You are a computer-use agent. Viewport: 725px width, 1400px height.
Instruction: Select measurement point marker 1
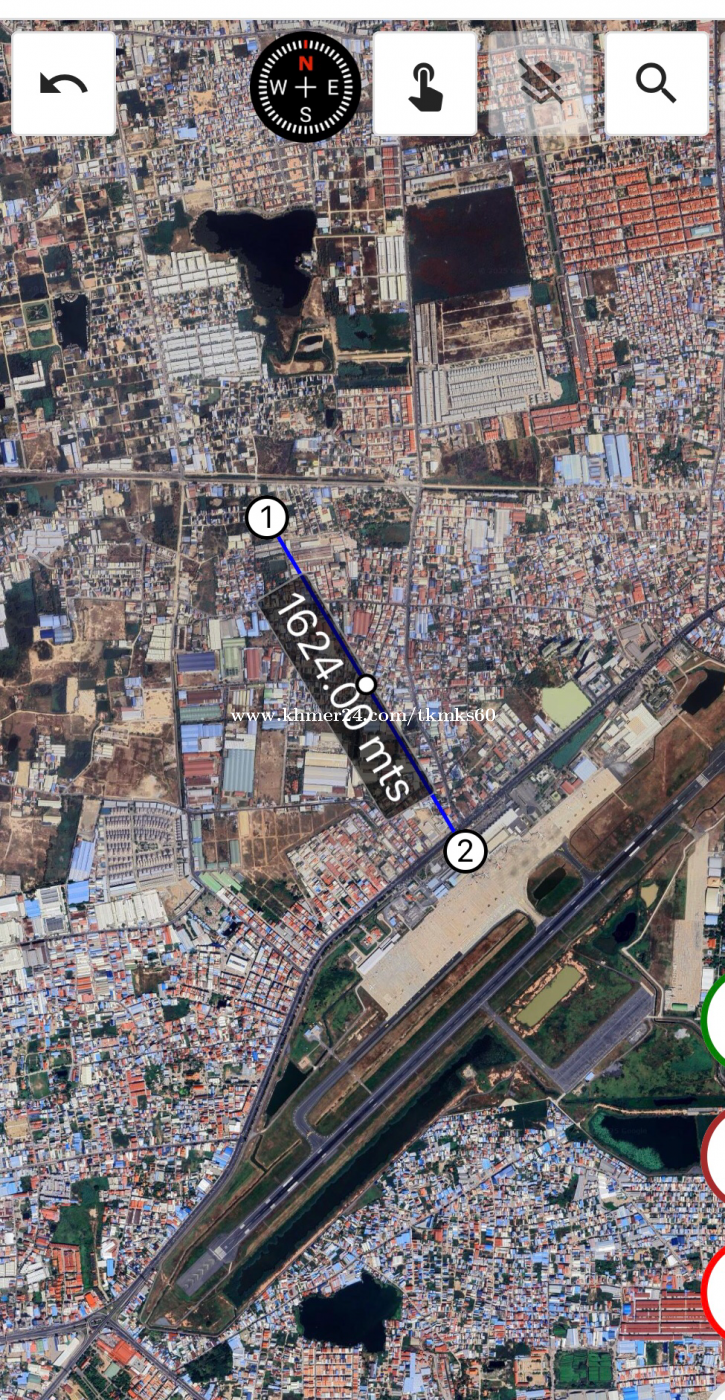pos(267,518)
